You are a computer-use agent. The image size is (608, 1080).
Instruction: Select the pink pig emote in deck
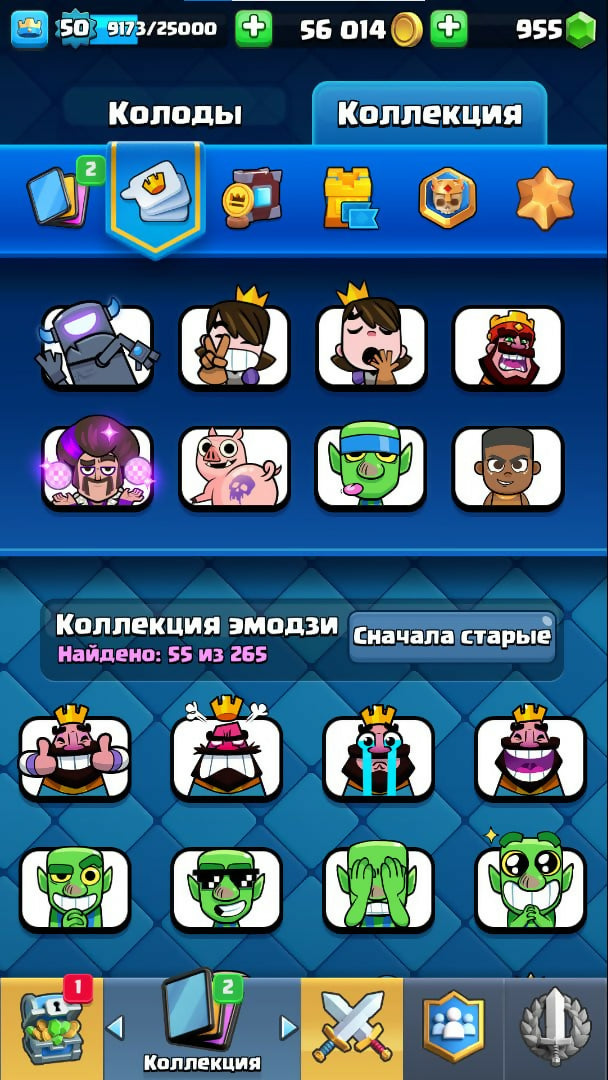click(234, 468)
